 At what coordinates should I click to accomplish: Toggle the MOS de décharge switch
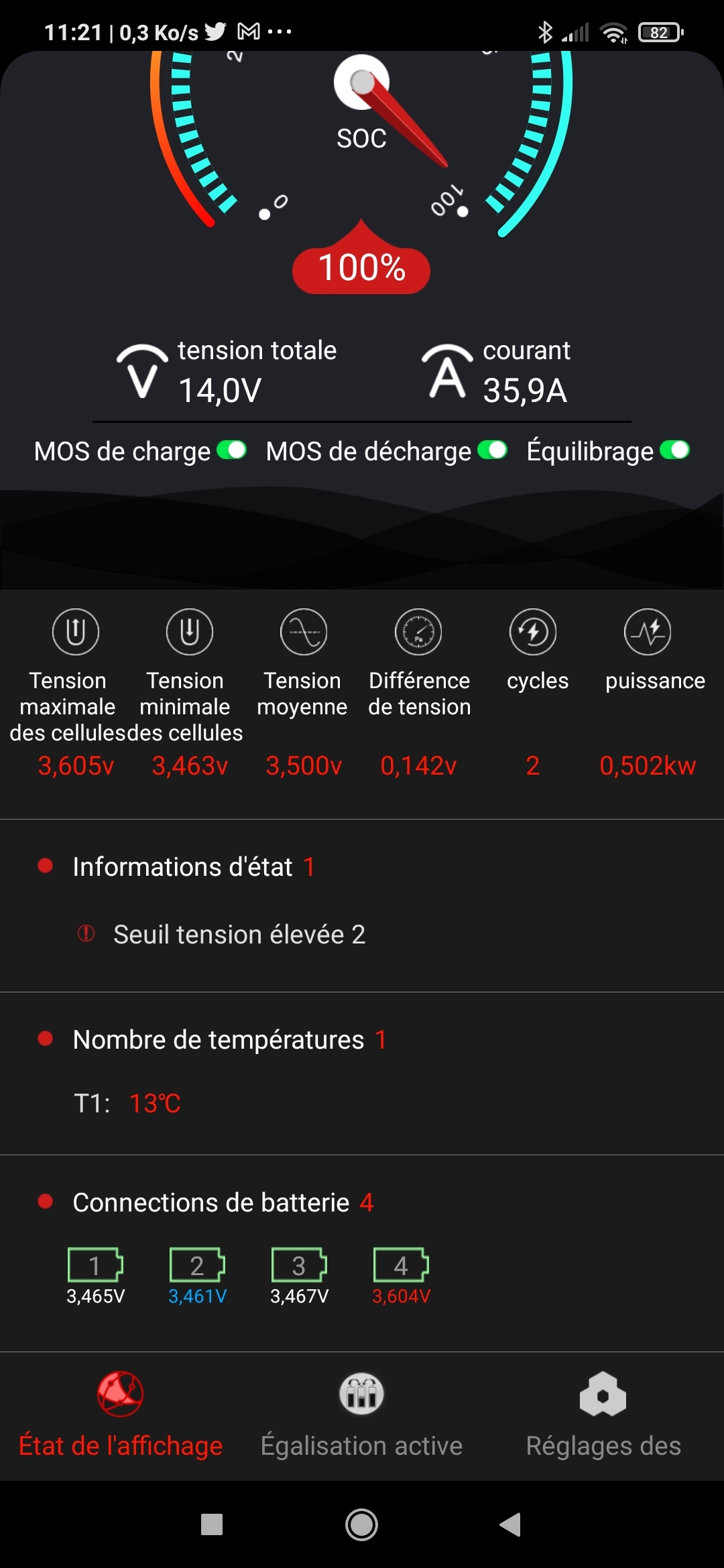492,450
